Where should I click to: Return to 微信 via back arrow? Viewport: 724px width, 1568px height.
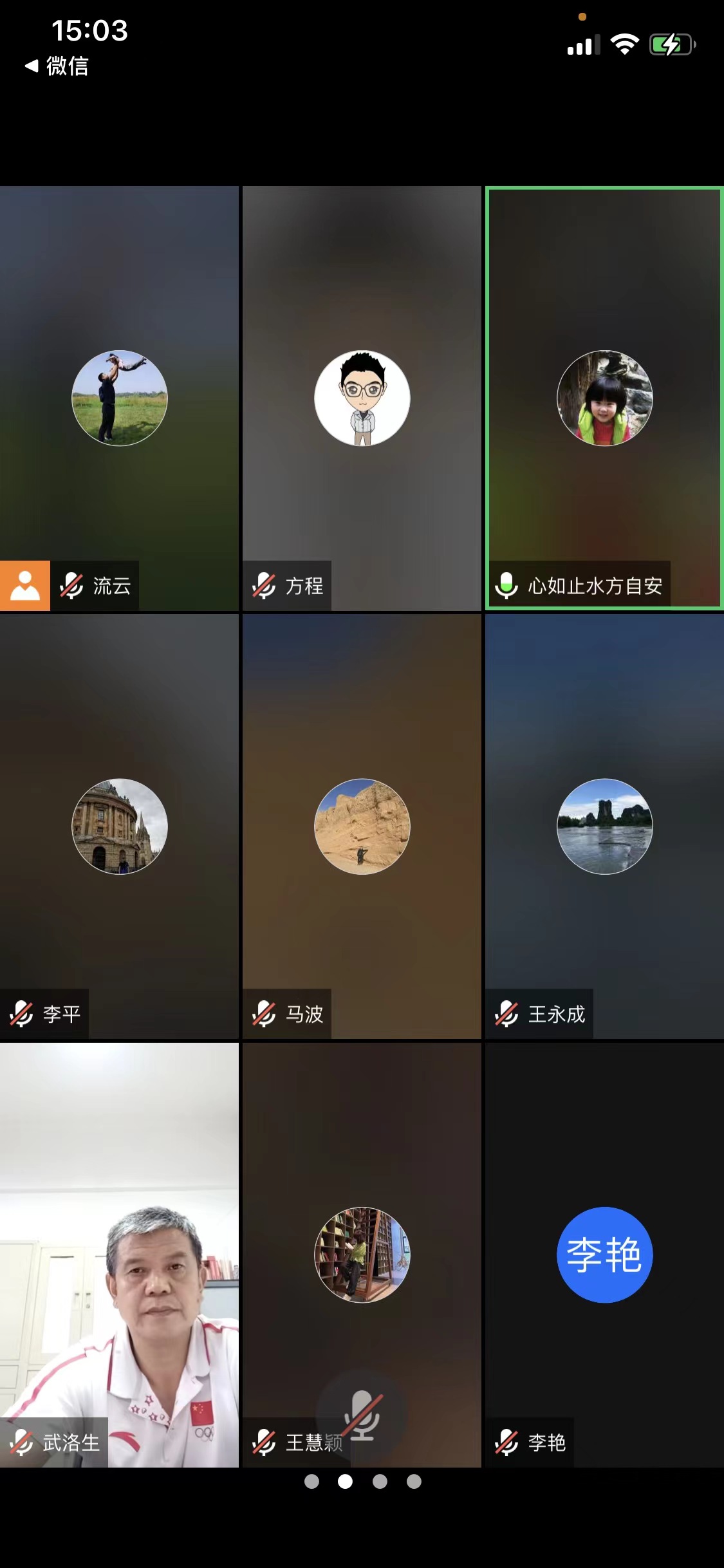57,66
